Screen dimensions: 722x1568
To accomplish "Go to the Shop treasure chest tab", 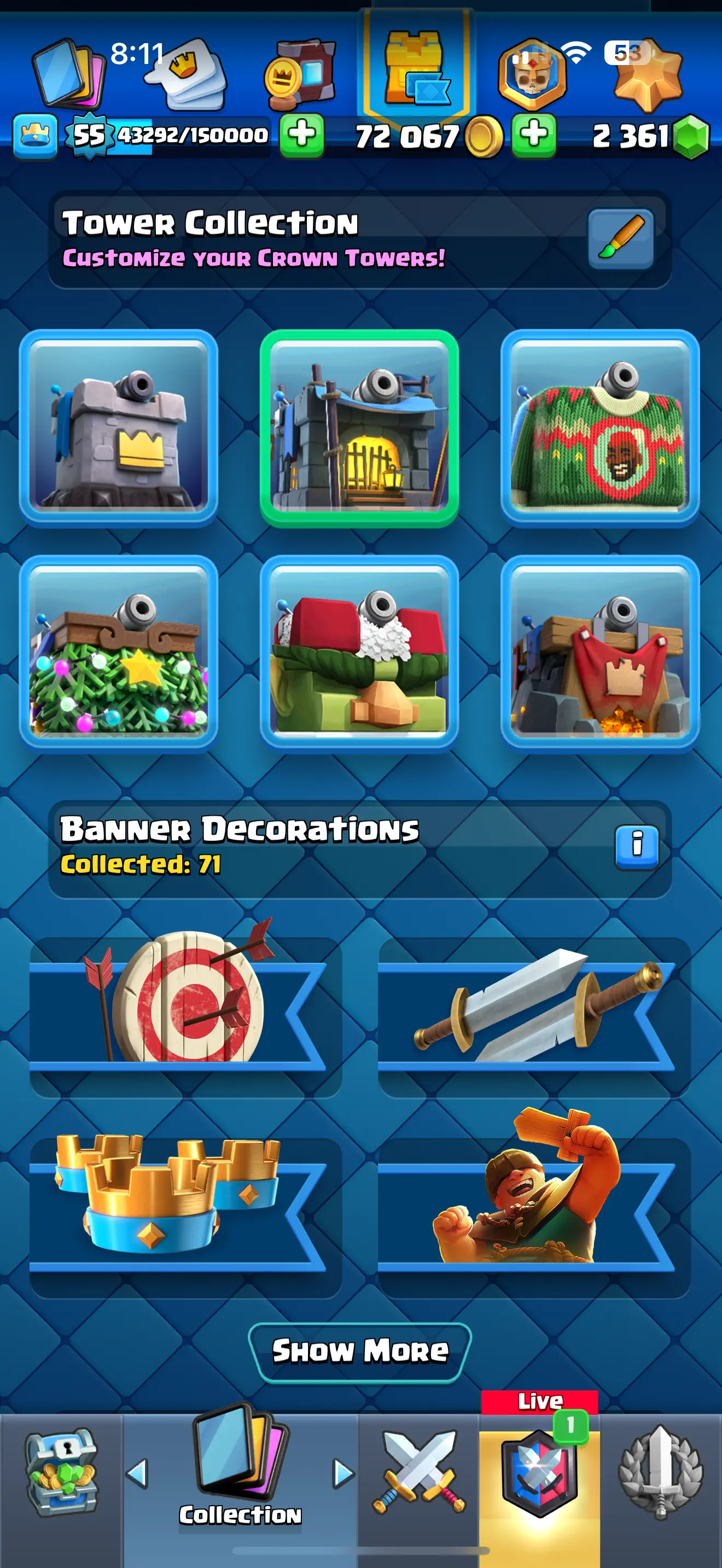I will [x=61, y=1472].
